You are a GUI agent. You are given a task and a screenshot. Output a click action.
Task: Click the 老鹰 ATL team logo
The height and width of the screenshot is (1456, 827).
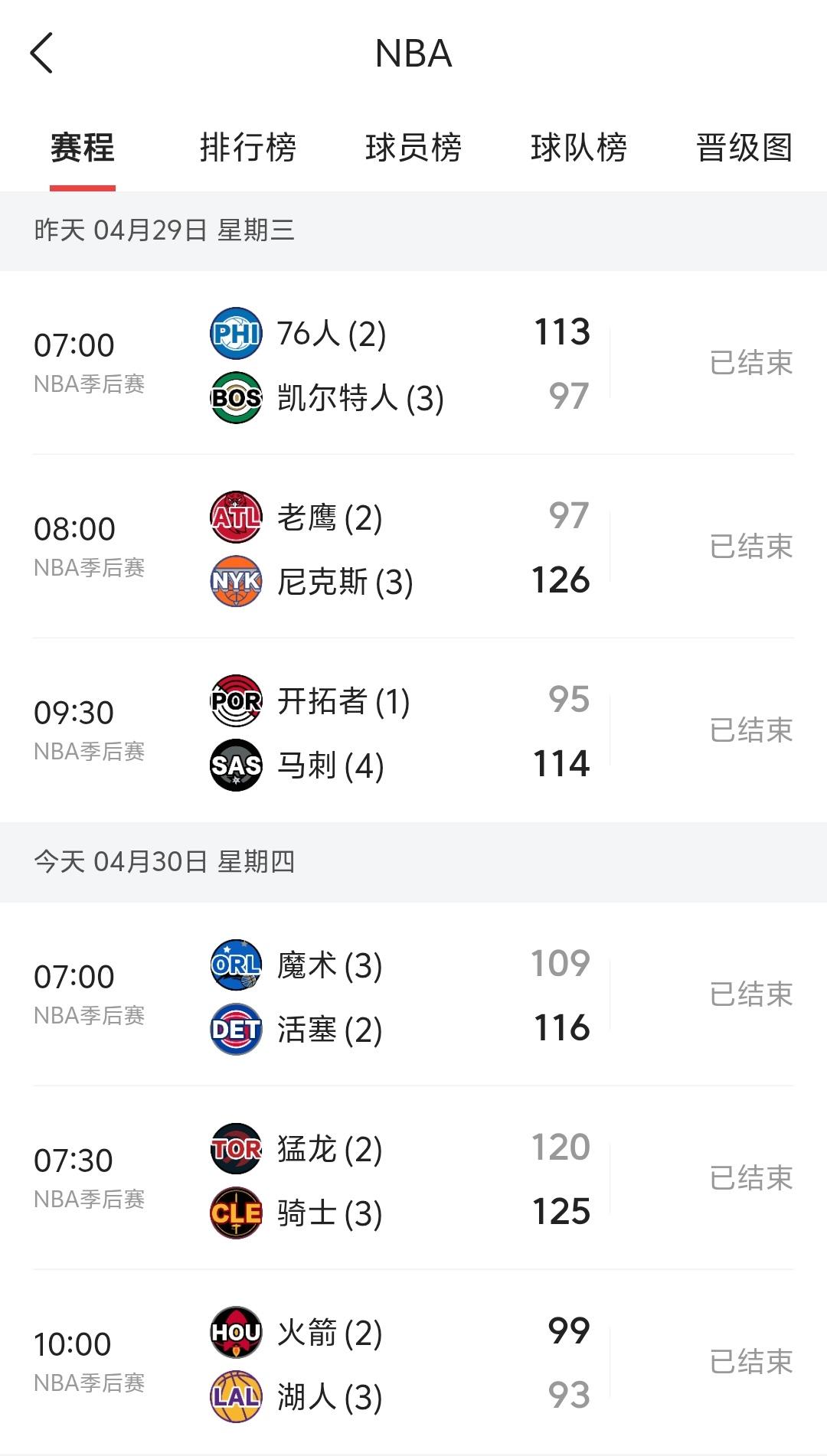(x=235, y=517)
